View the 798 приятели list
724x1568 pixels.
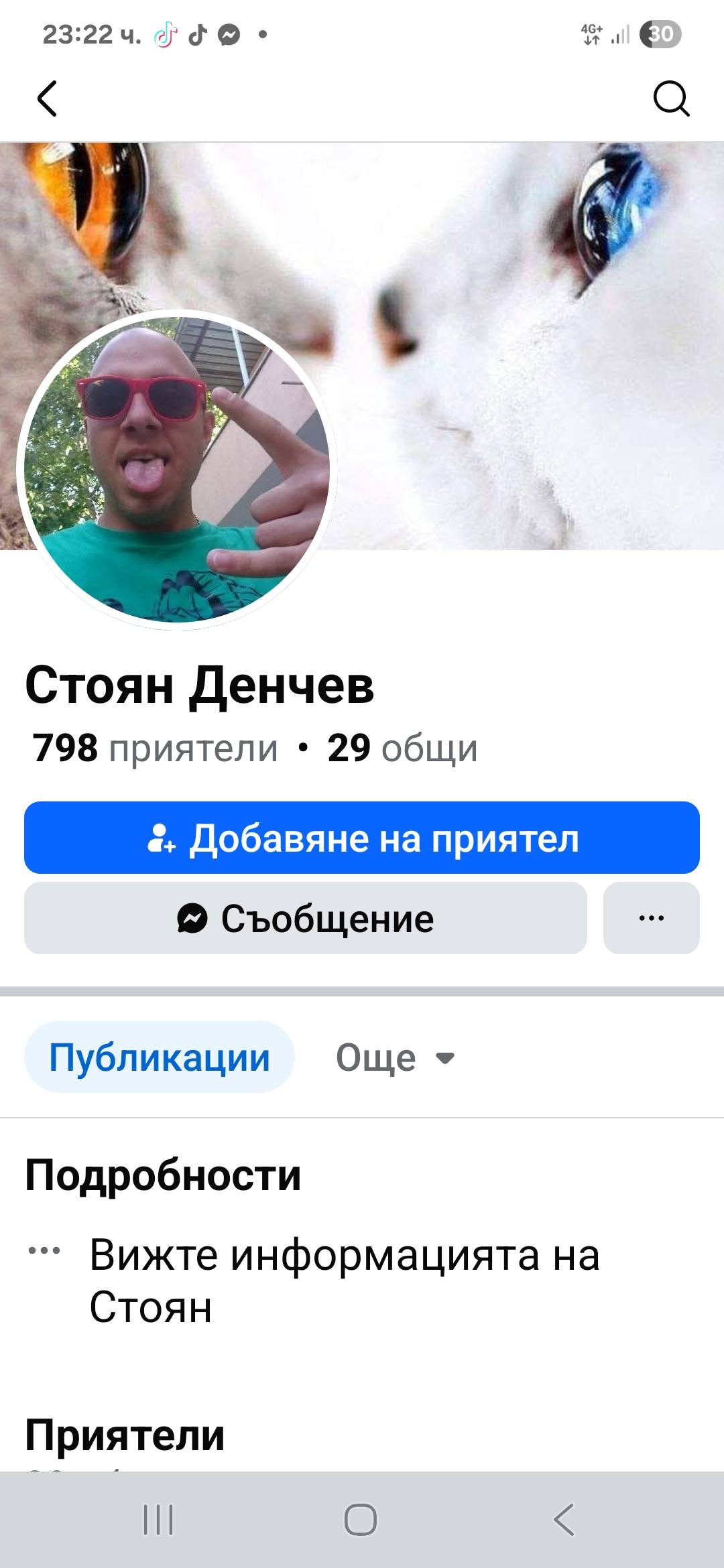(156, 748)
